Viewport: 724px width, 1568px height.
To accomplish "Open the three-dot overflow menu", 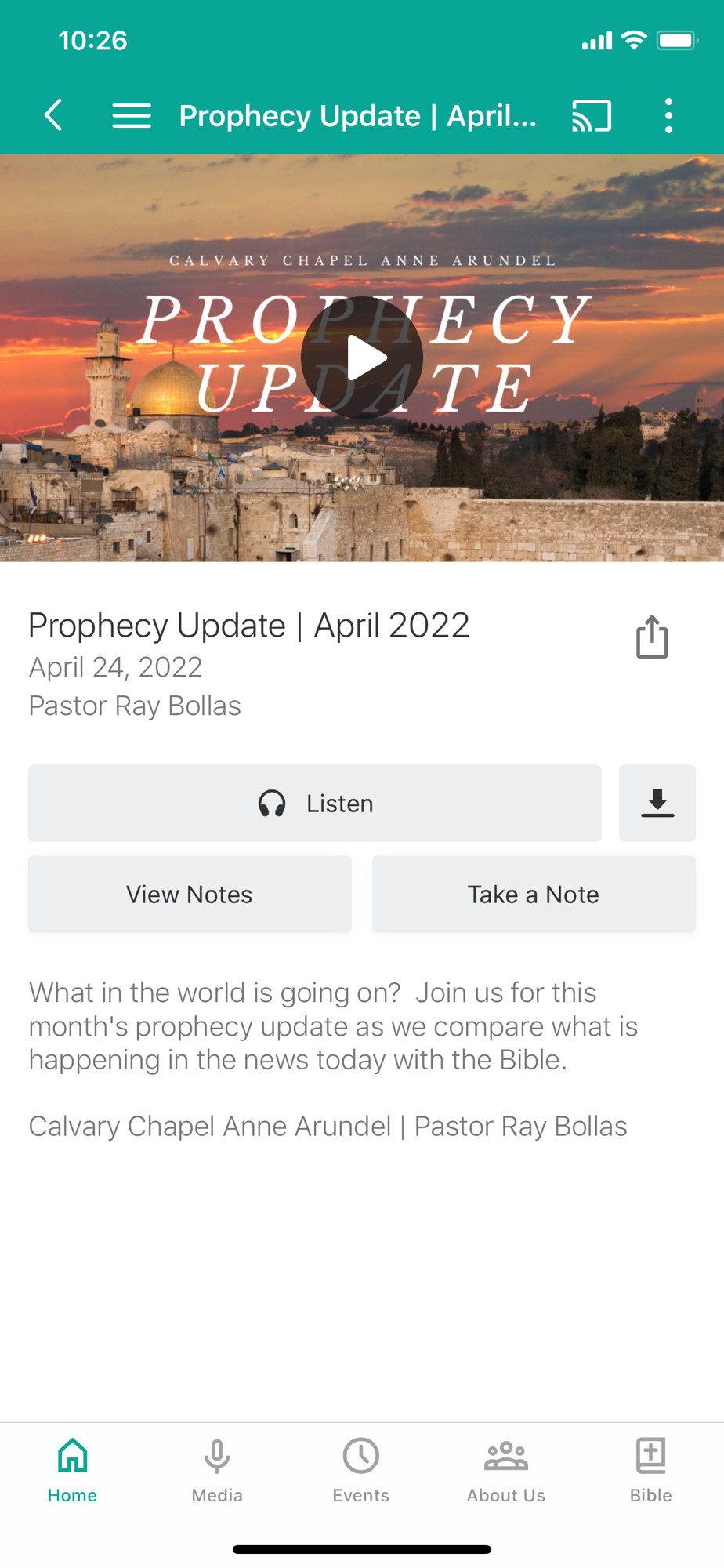I will click(x=668, y=116).
